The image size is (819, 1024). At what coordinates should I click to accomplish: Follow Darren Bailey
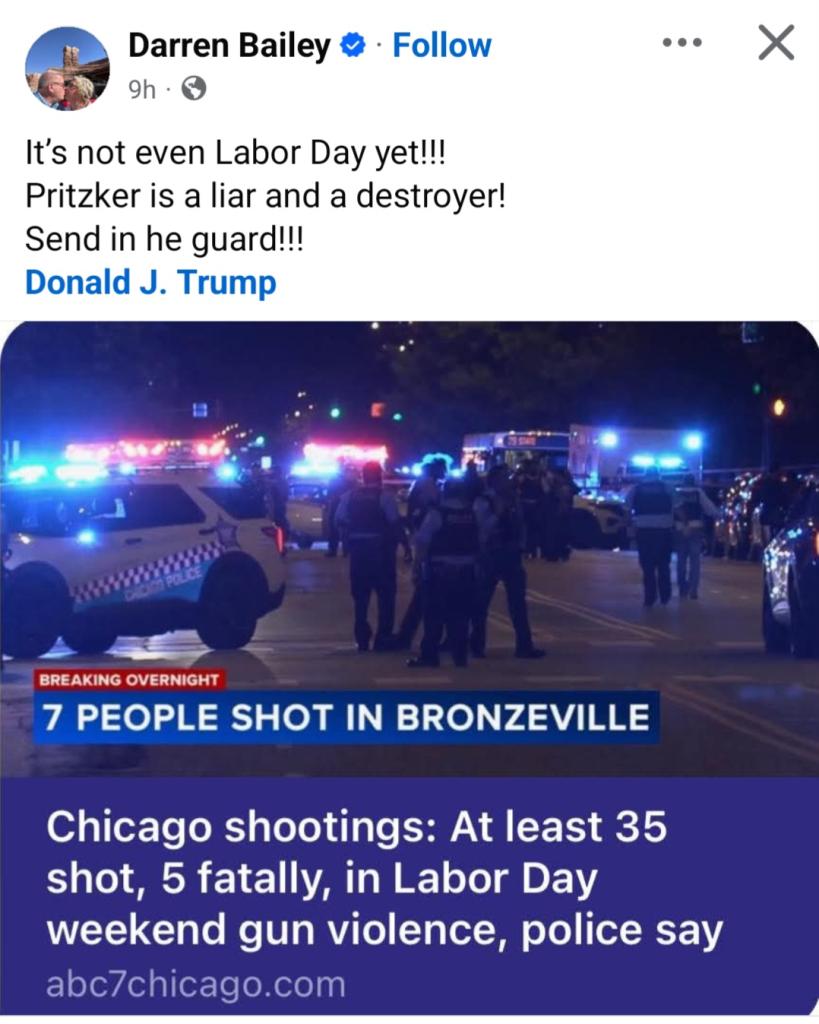(x=441, y=45)
